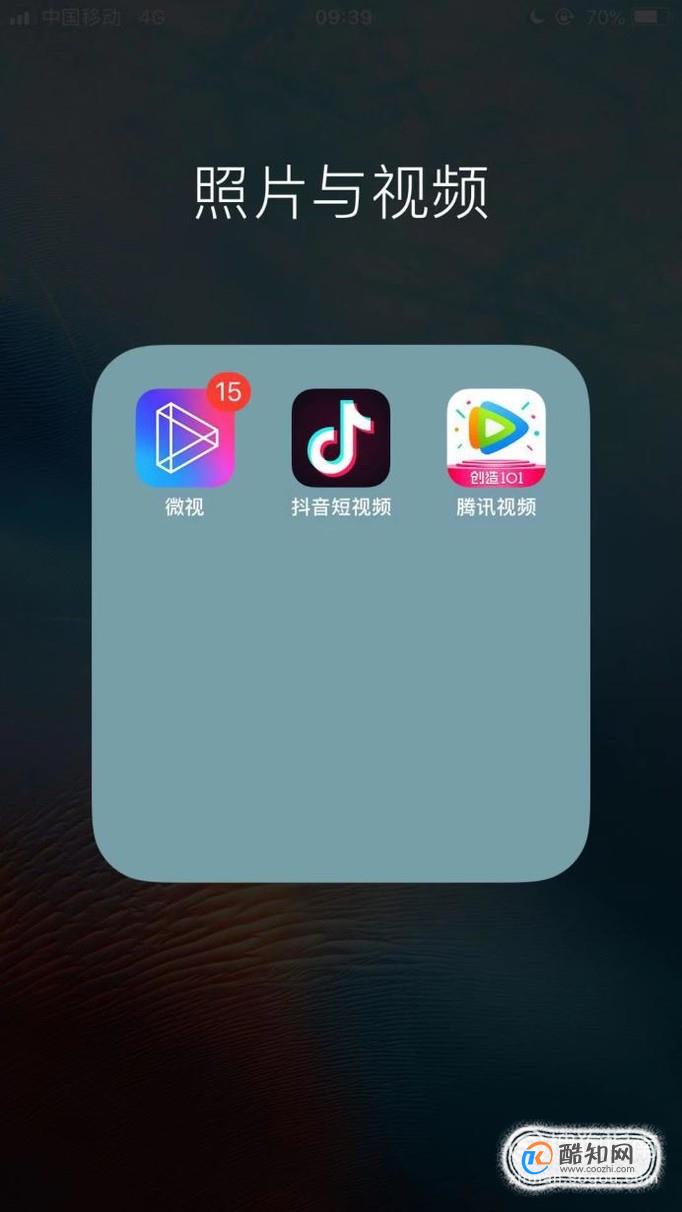The image size is (682, 1212).
Task: Tap the folder title 照片与视频
Action: pyautogui.click(x=341, y=193)
